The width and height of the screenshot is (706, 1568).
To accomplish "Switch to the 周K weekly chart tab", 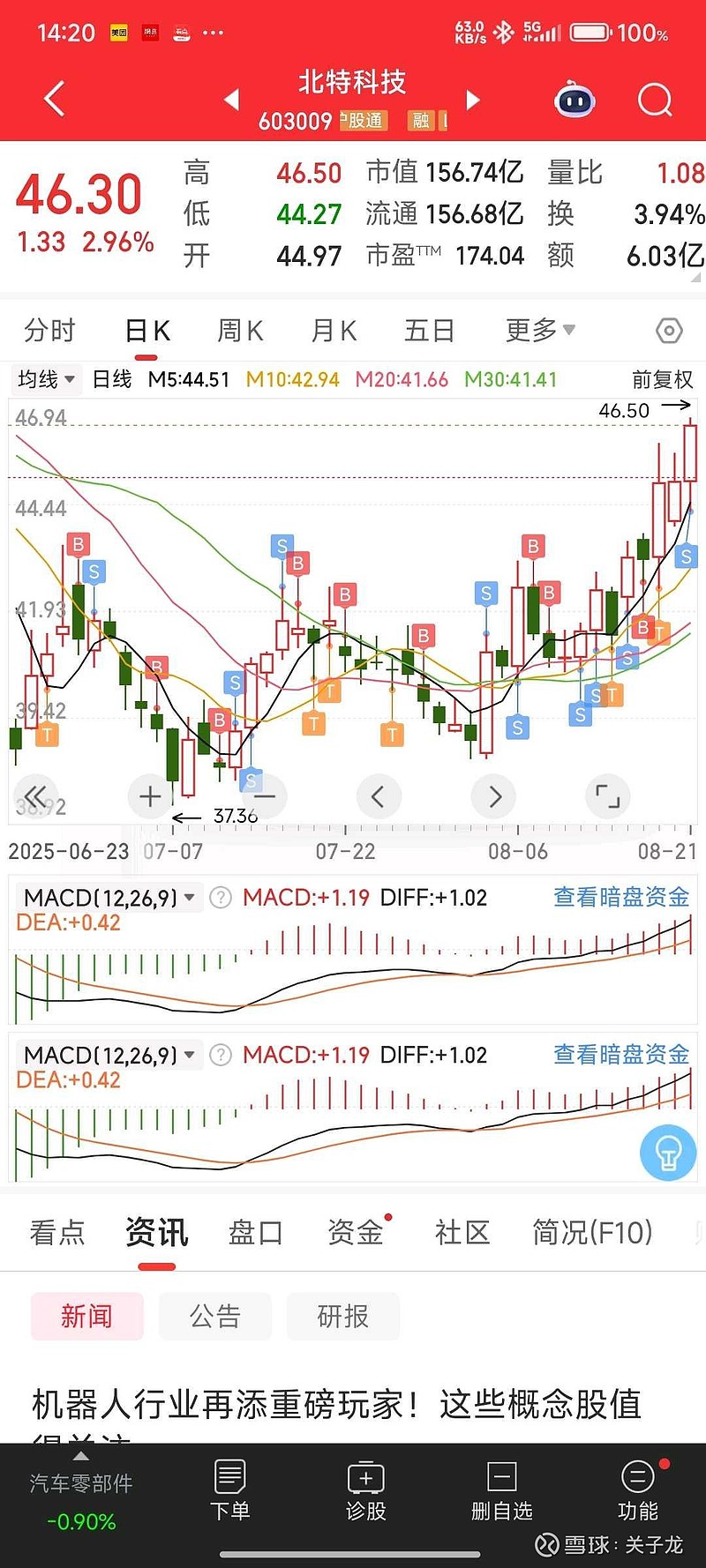I will [238, 330].
